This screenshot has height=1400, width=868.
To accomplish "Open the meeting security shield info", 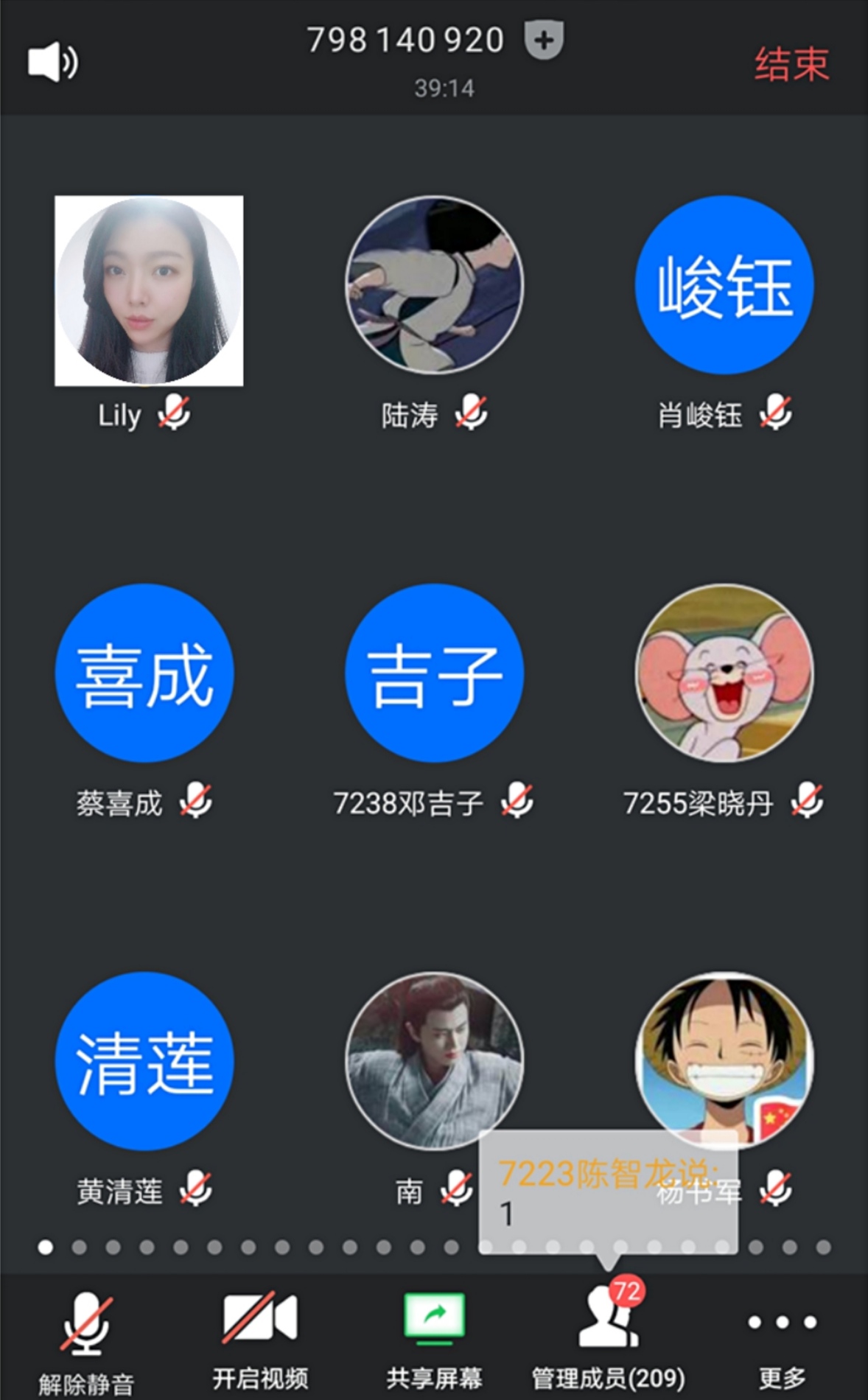I will (x=544, y=41).
